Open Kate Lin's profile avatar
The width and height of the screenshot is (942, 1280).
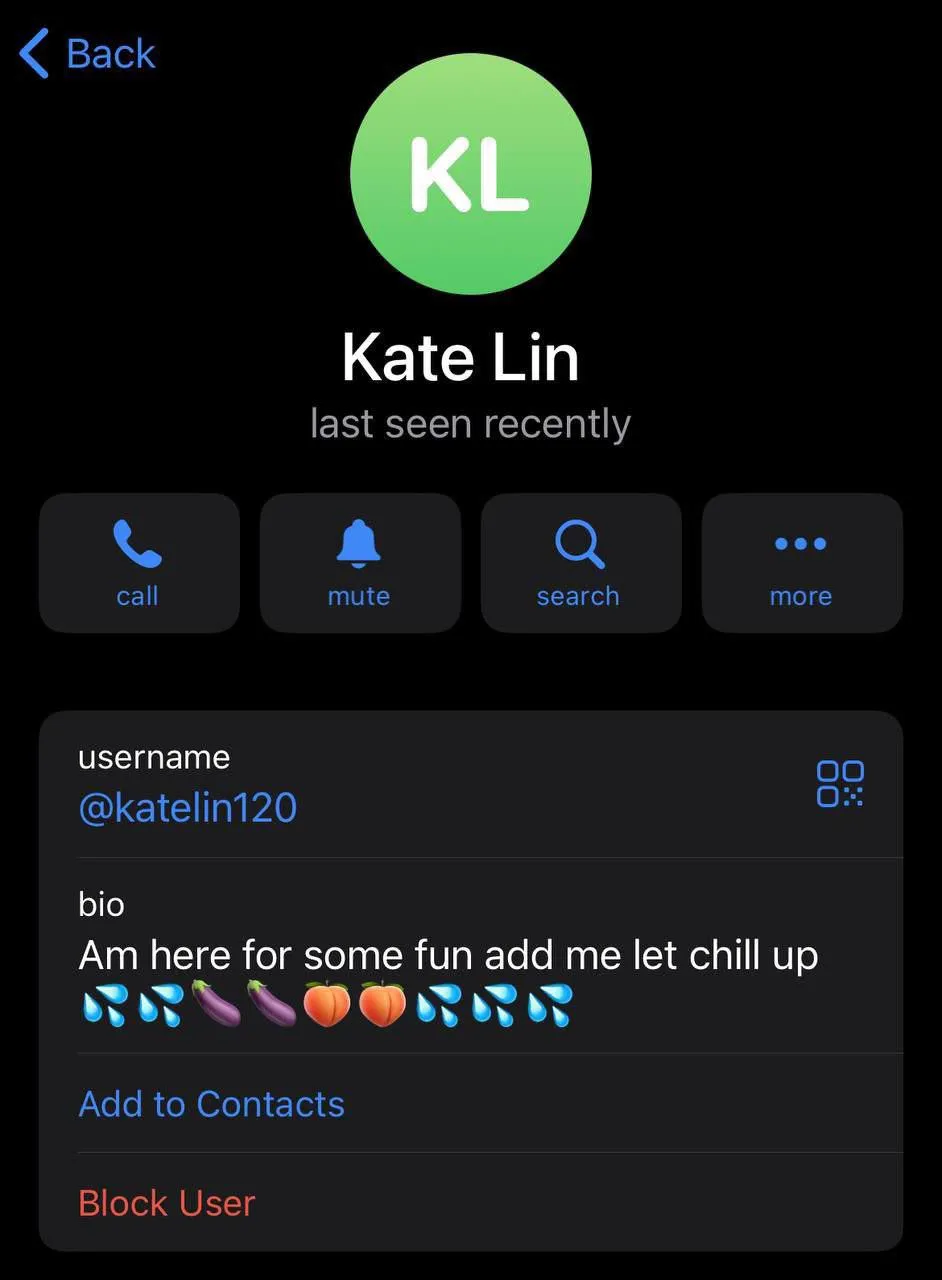471,174
